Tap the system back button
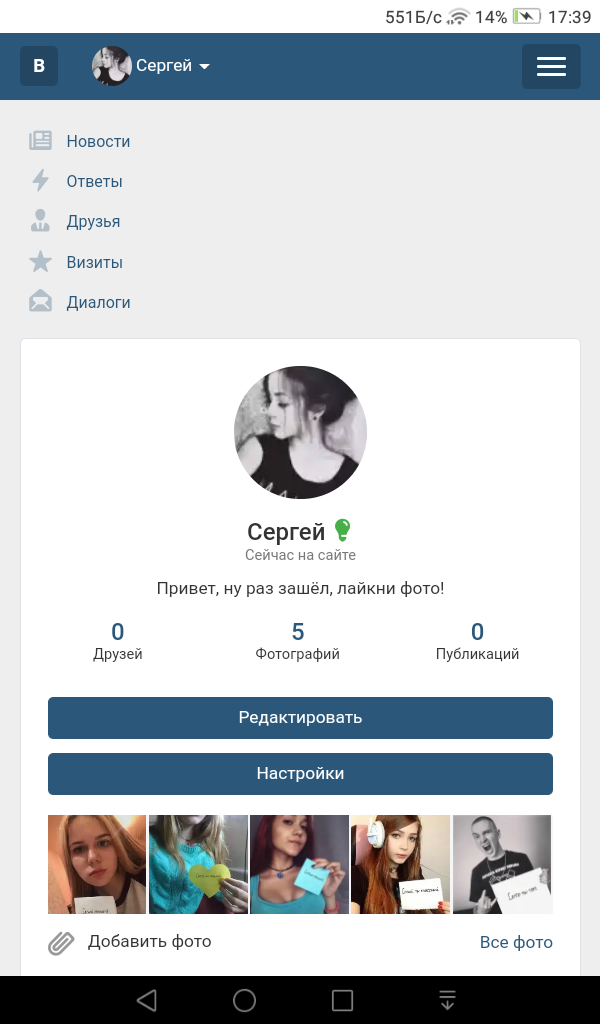 pos(147,1000)
